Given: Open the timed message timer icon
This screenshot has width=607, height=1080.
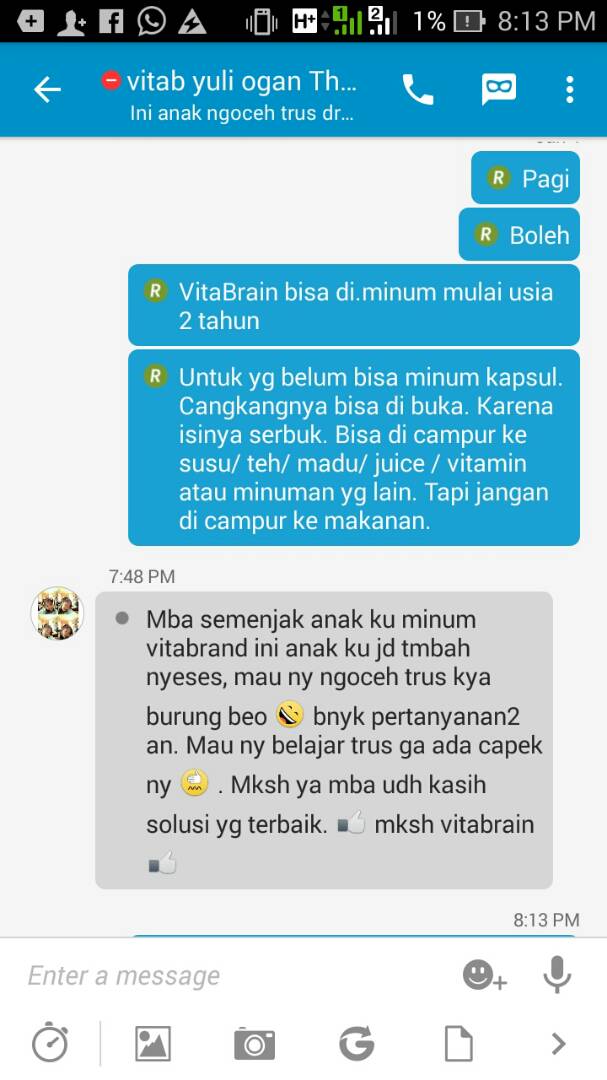Looking at the screenshot, I should click(x=50, y=1044).
